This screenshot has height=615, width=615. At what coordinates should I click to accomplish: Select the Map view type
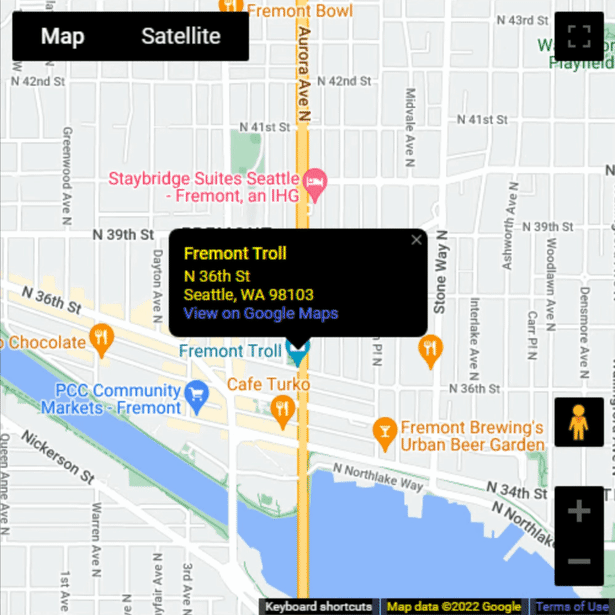coord(62,37)
